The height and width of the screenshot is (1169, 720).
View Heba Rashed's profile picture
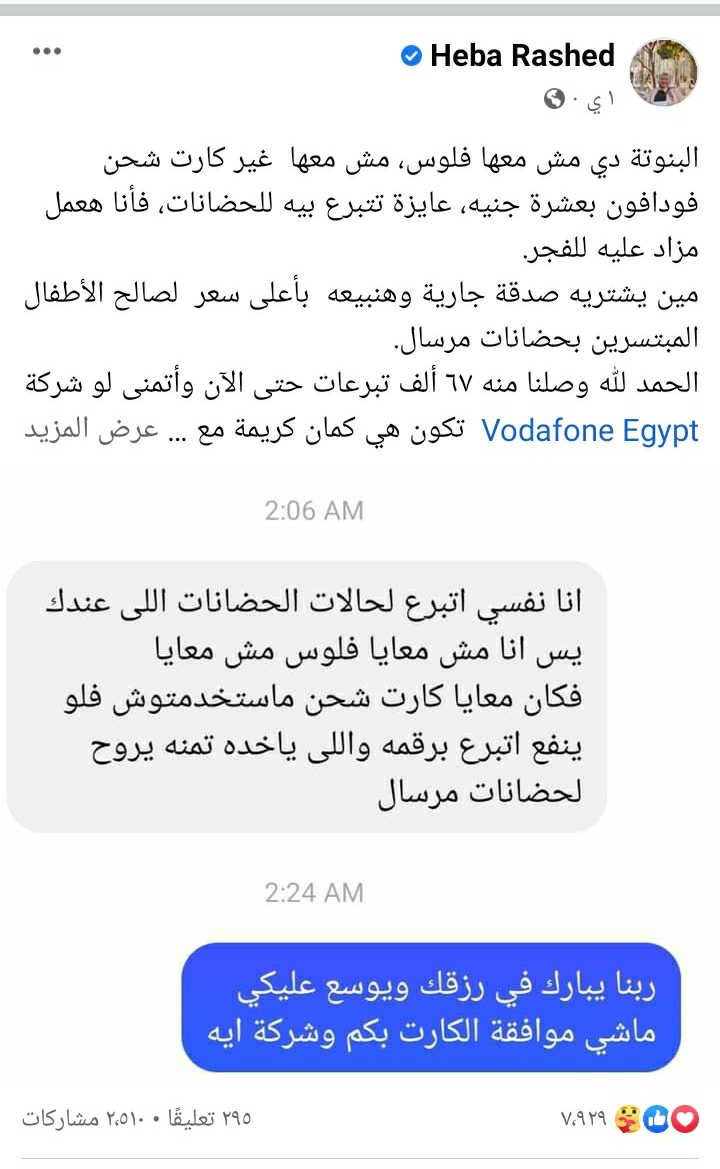(x=663, y=72)
